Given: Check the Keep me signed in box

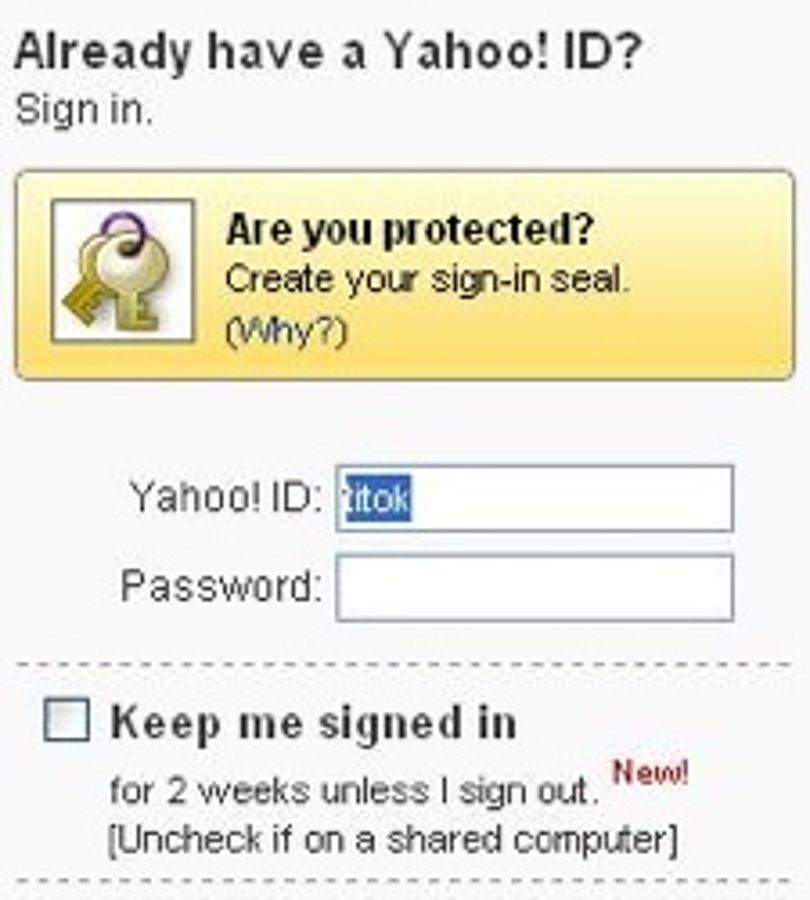Looking at the screenshot, I should pyautogui.click(x=67, y=719).
